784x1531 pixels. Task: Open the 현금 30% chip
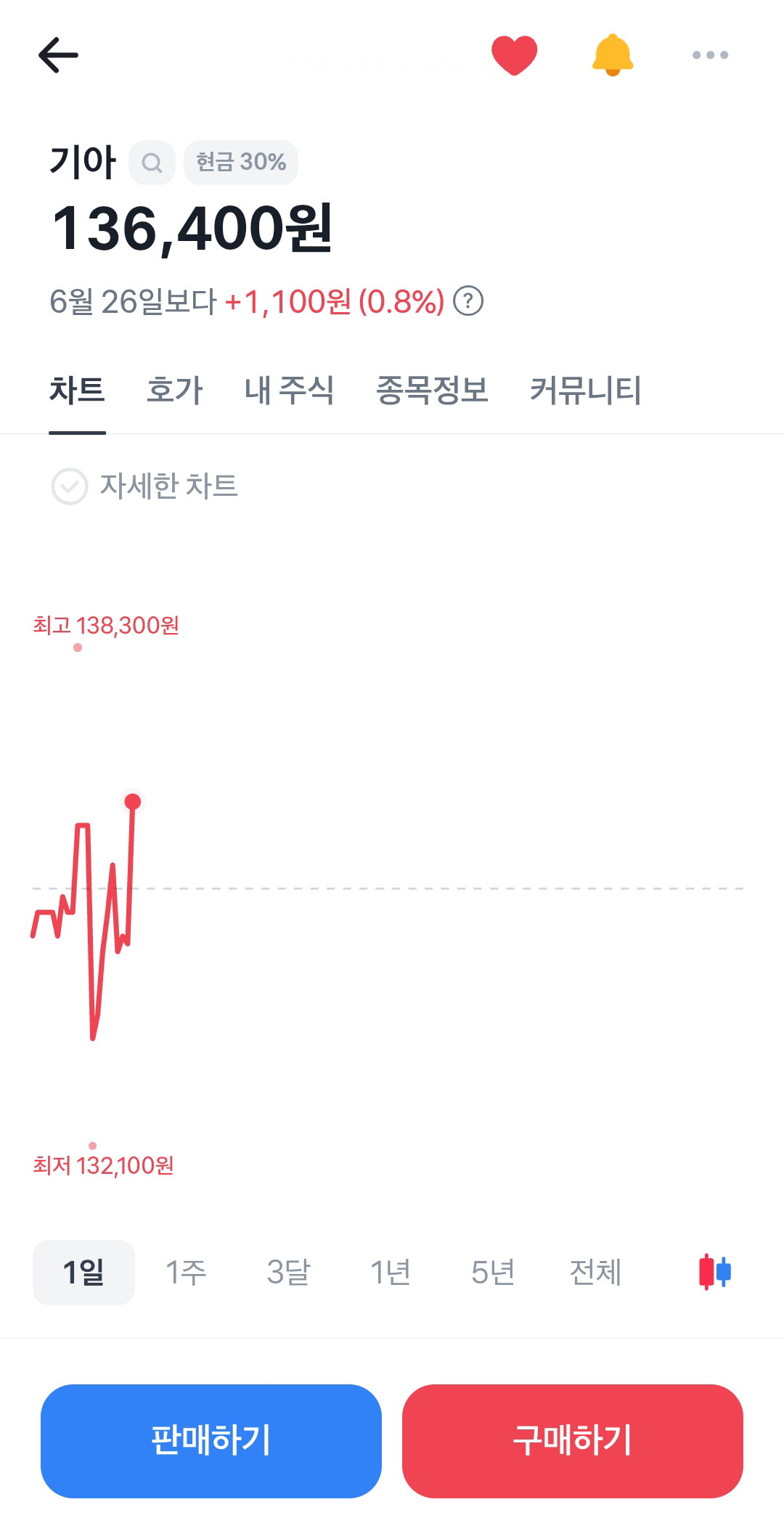[241, 163]
